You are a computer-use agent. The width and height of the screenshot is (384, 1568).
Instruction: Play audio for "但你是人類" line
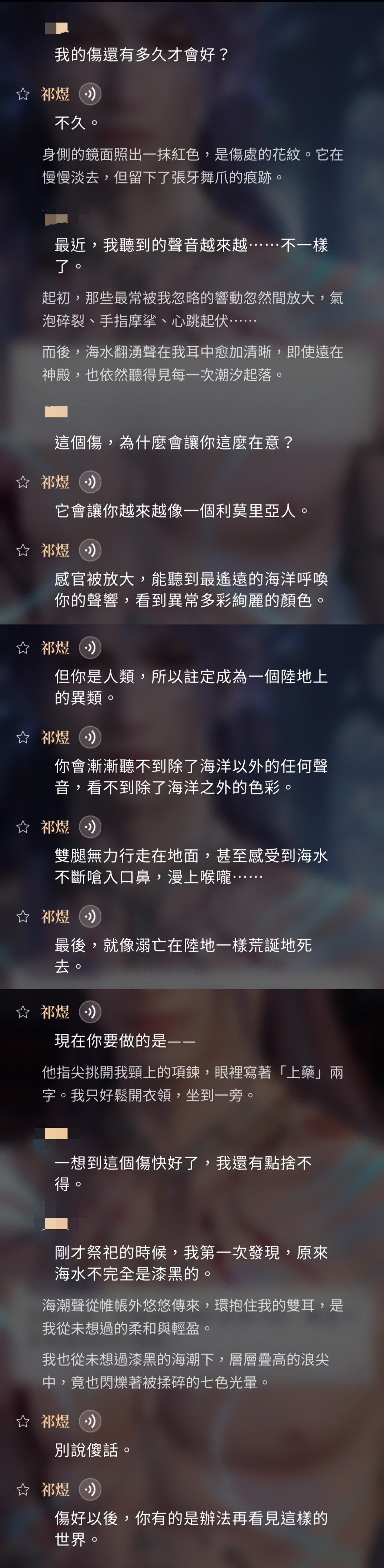pyautogui.click(x=90, y=648)
